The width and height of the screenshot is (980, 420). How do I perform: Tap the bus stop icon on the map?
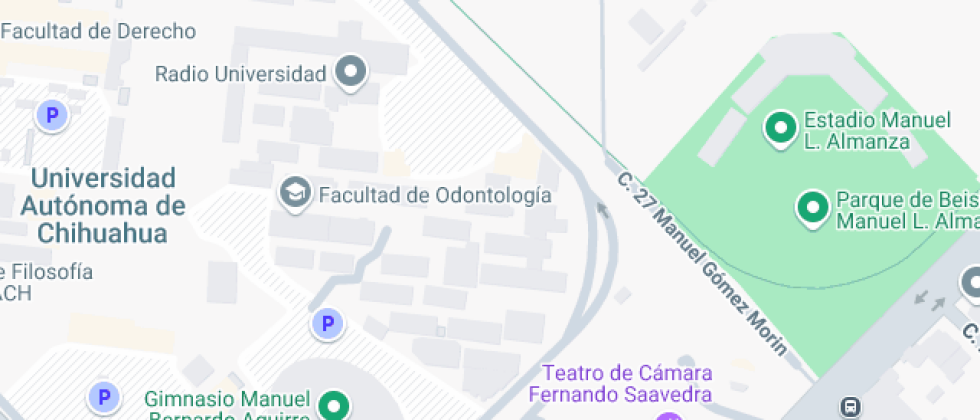pyautogui.click(x=851, y=407)
